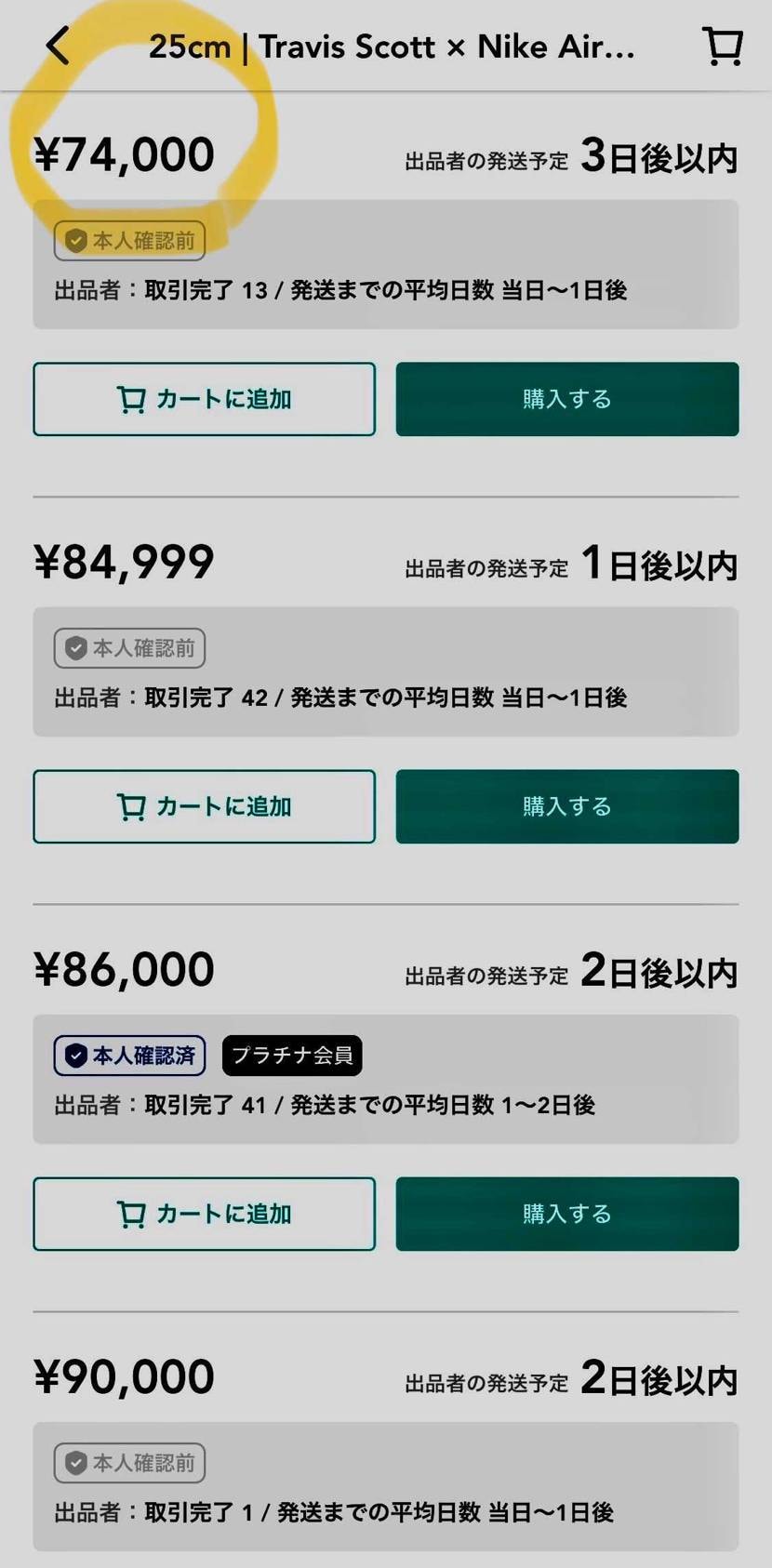
Task: Open the shopping cart icon
Action: click(x=723, y=46)
